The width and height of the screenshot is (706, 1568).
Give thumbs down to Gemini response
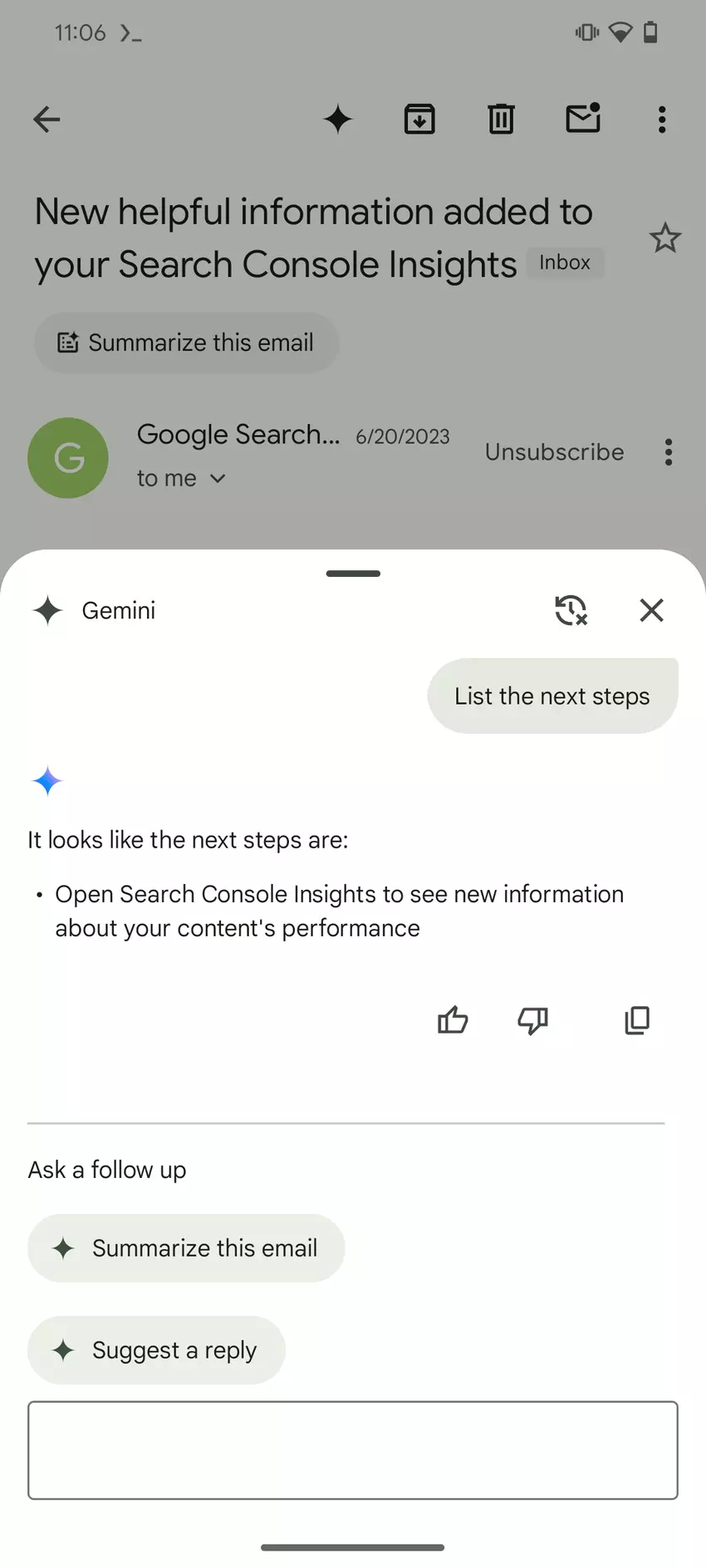tap(532, 1019)
